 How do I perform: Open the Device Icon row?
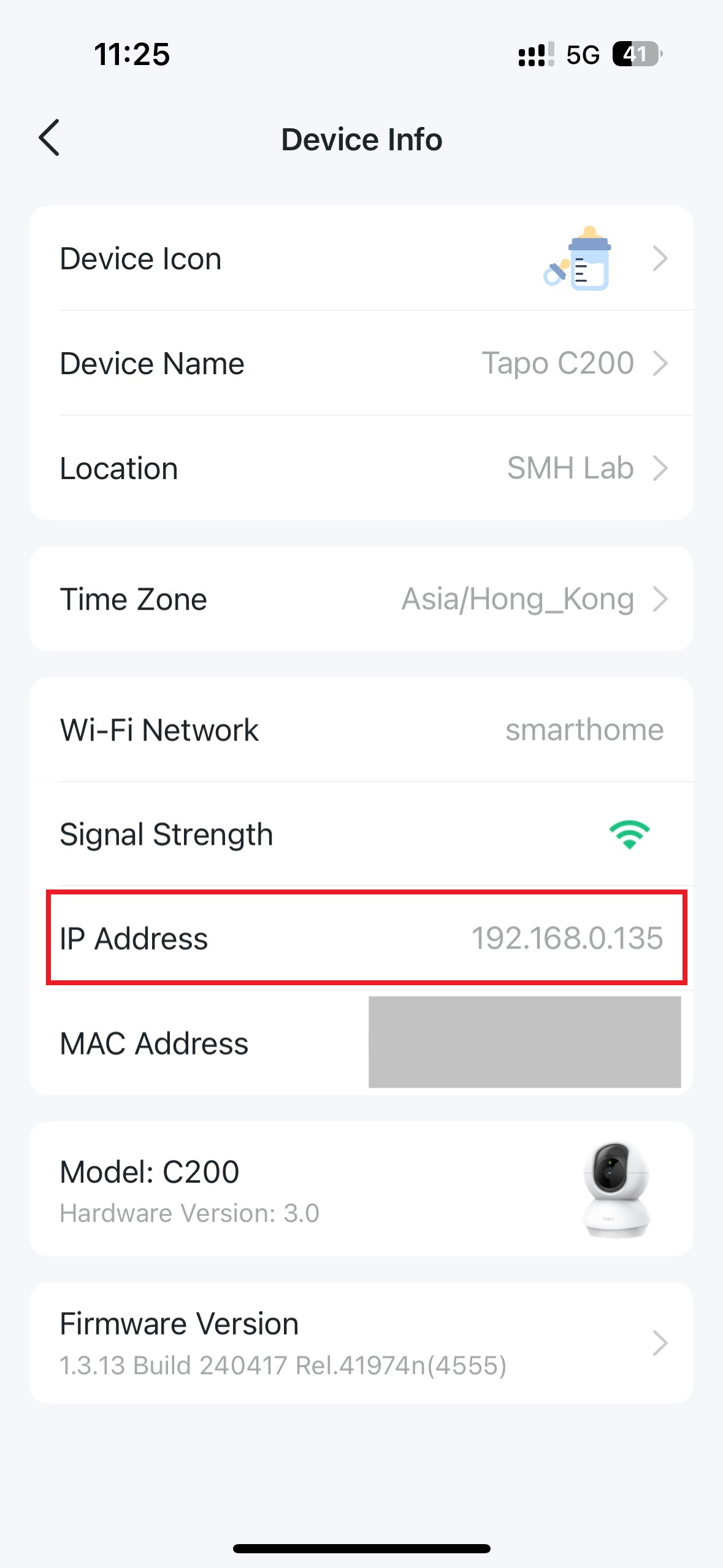(x=361, y=258)
